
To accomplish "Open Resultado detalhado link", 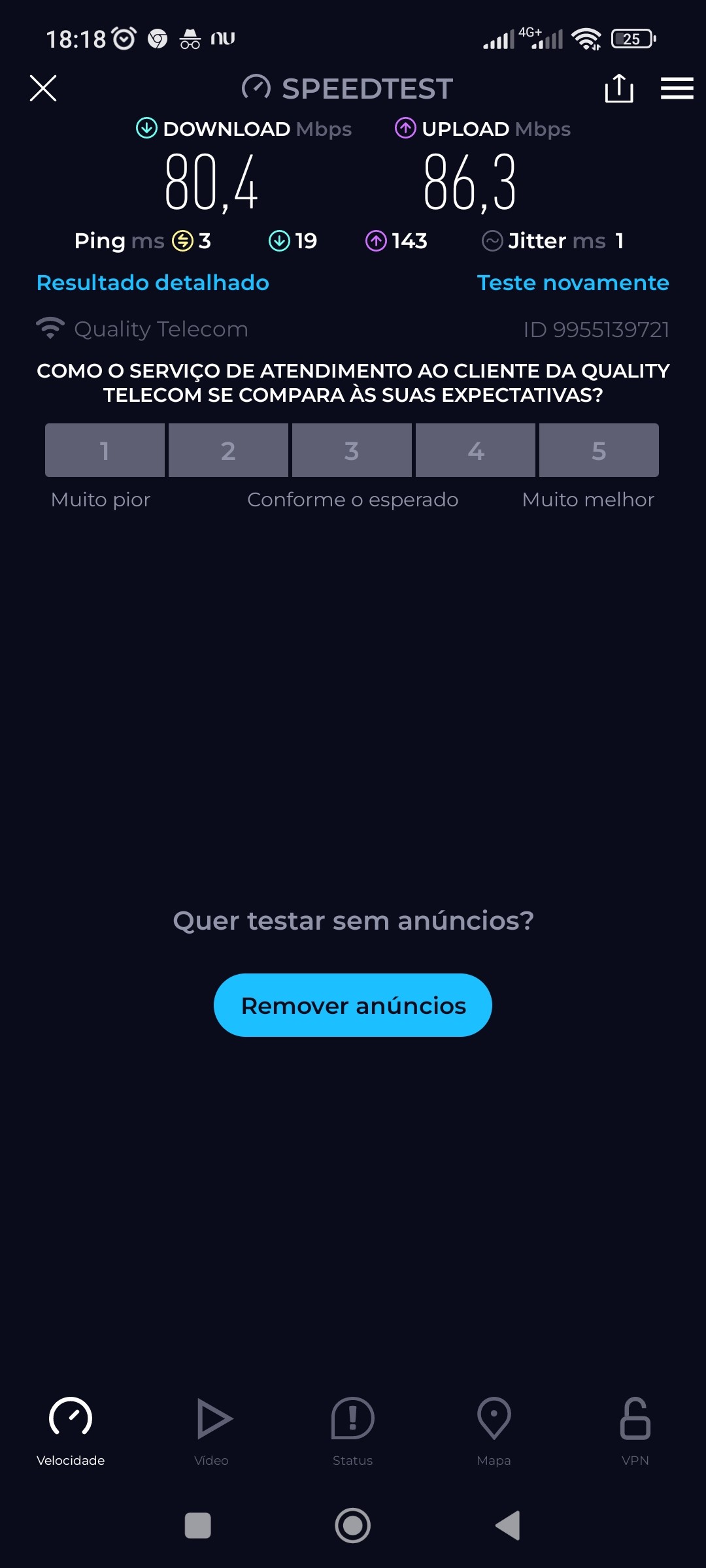I will 153,283.
